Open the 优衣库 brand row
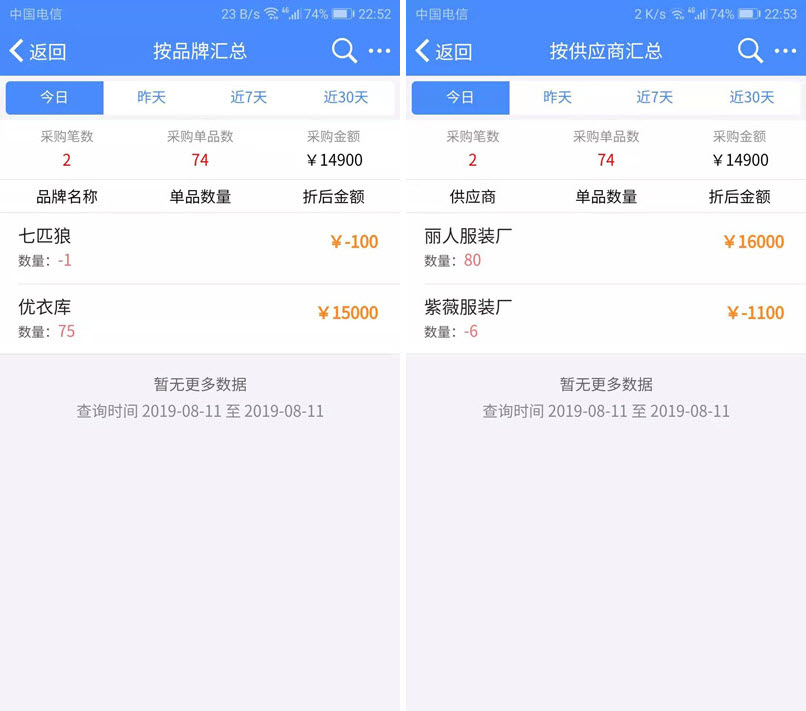The image size is (806, 711). click(x=199, y=319)
